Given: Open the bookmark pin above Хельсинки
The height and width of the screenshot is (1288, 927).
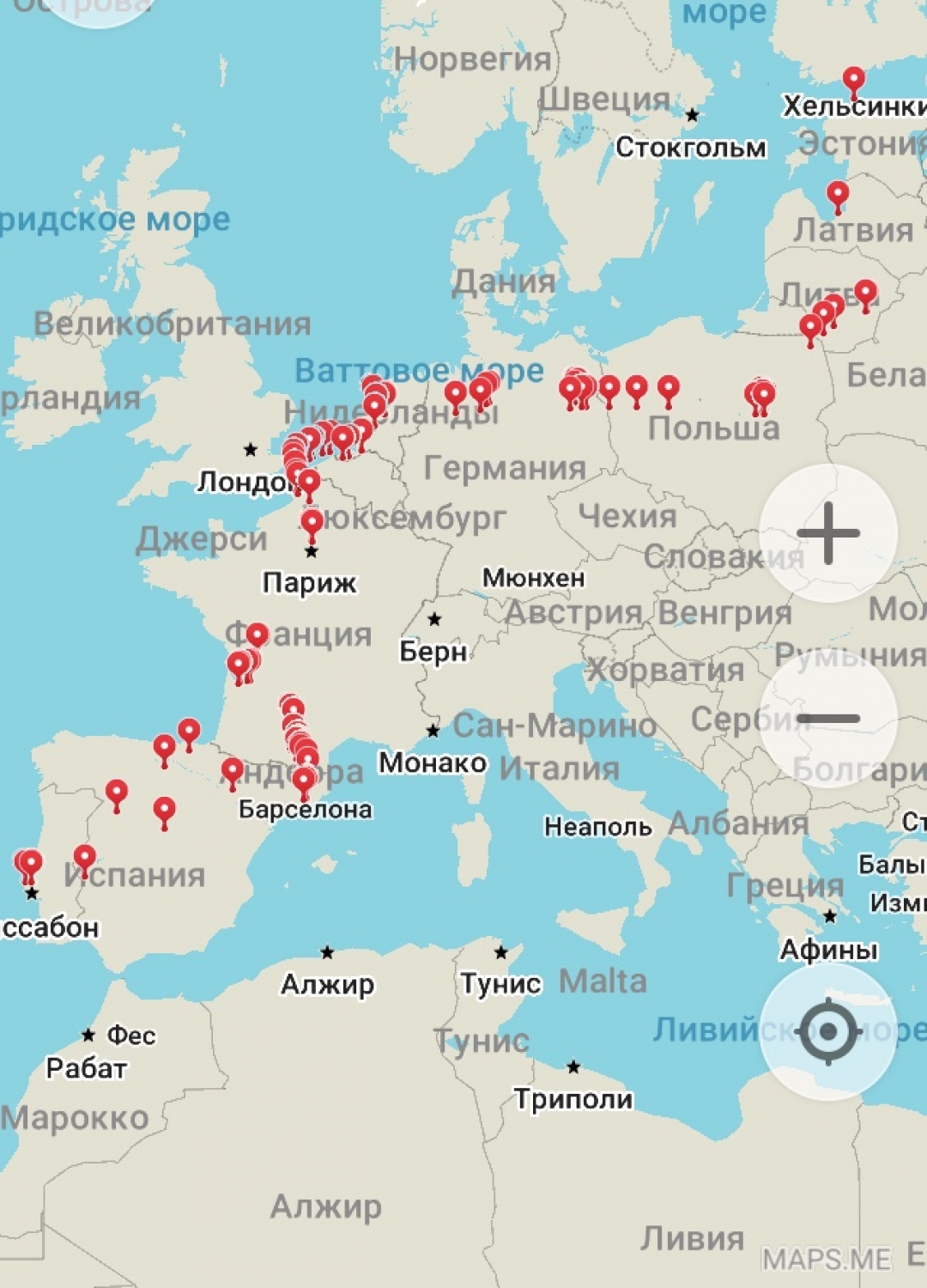Looking at the screenshot, I should click(853, 82).
